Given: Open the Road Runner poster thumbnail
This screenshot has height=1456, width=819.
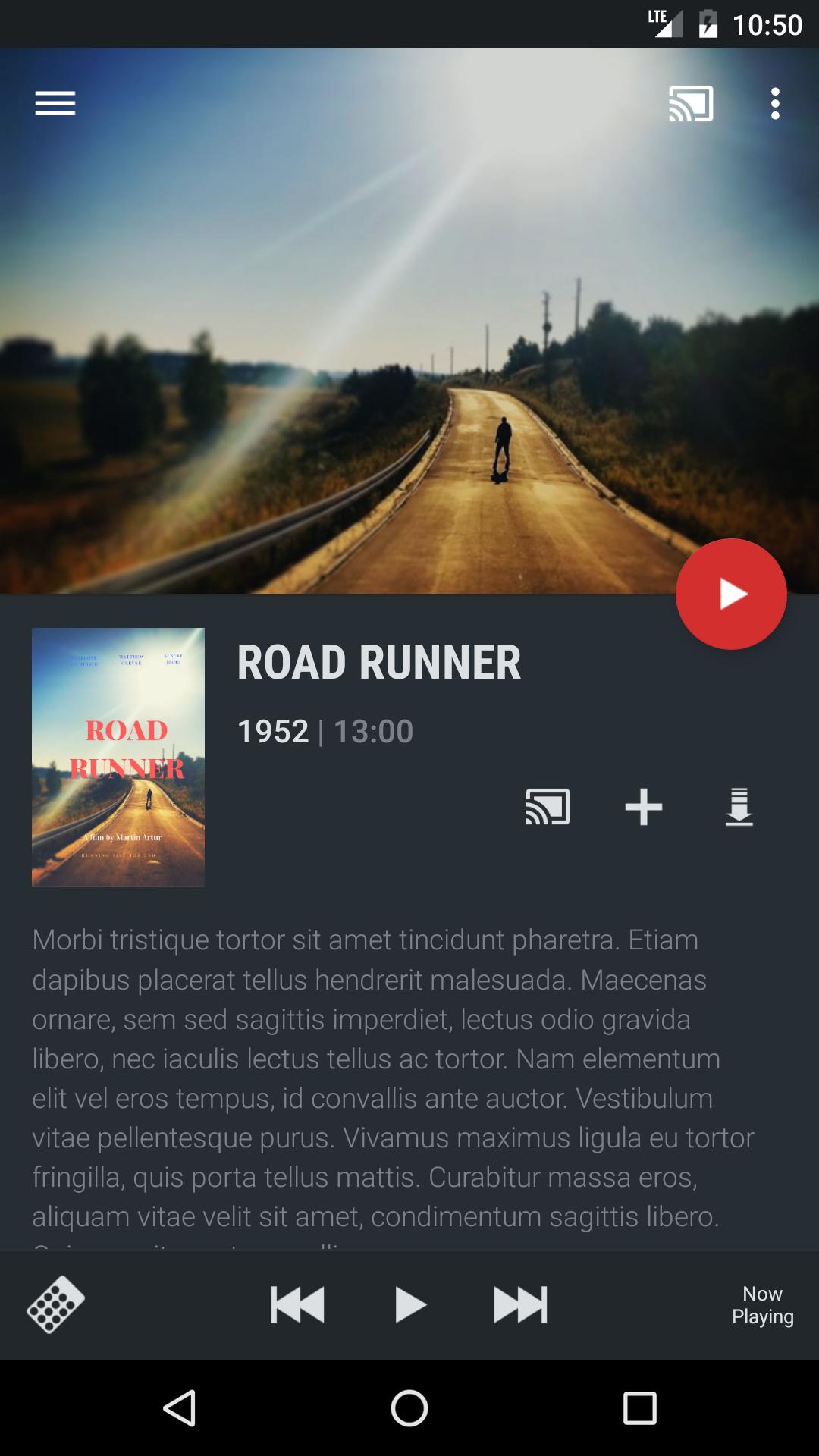Looking at the screenshot, I should pos(118,757).
